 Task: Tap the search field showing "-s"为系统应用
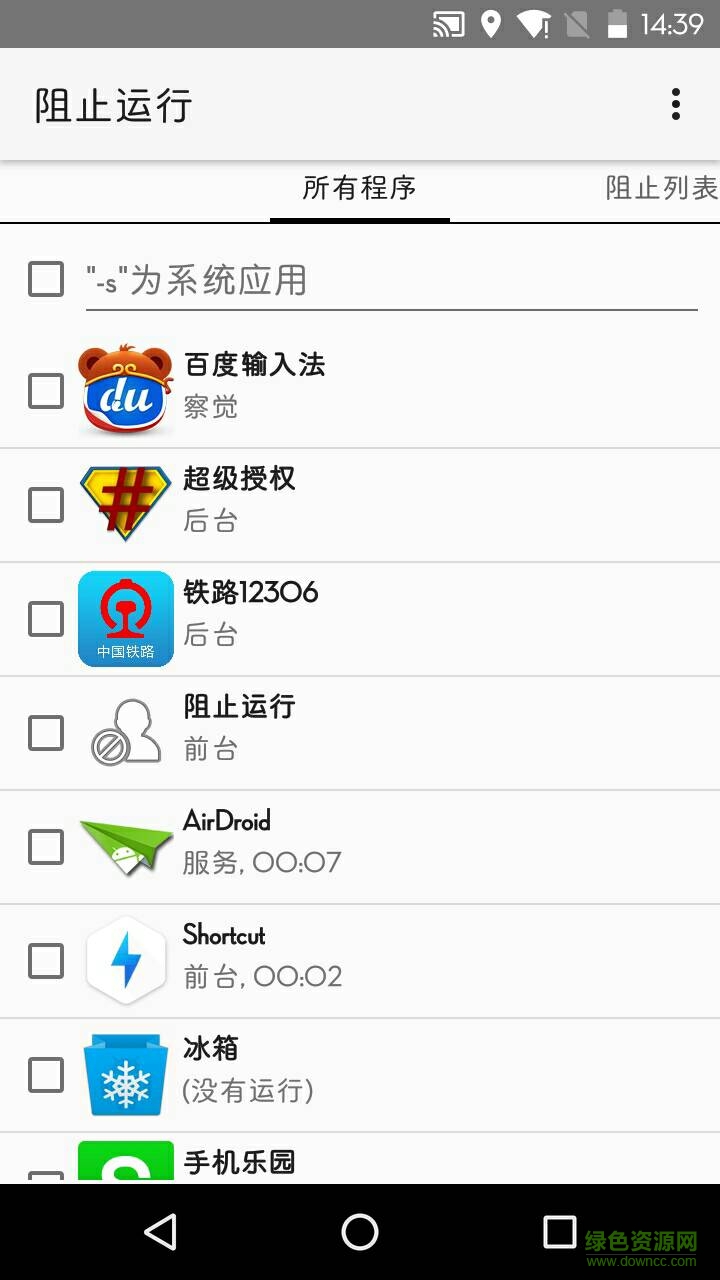click(390, 280)
